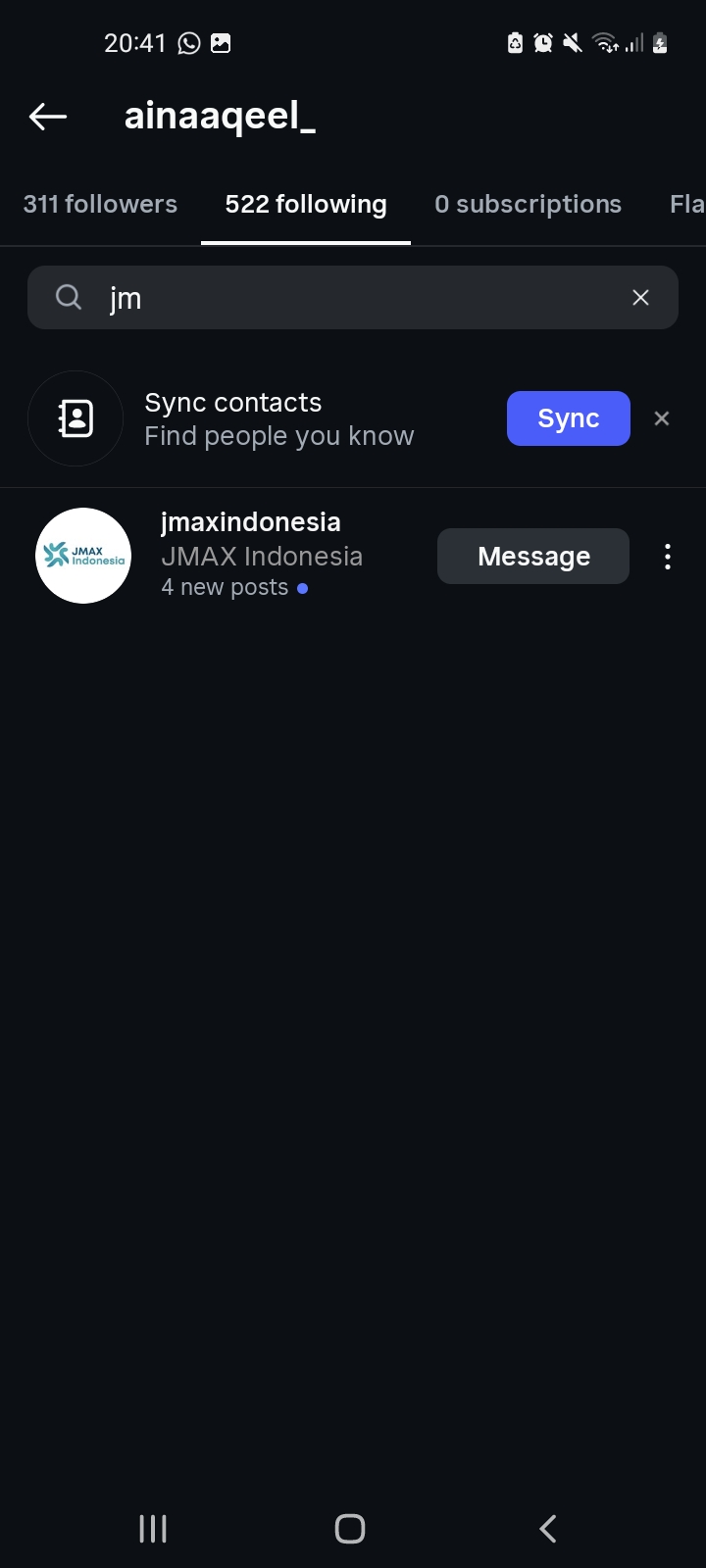
Task: Switch to the 311 followers tab
Action: 100,204
